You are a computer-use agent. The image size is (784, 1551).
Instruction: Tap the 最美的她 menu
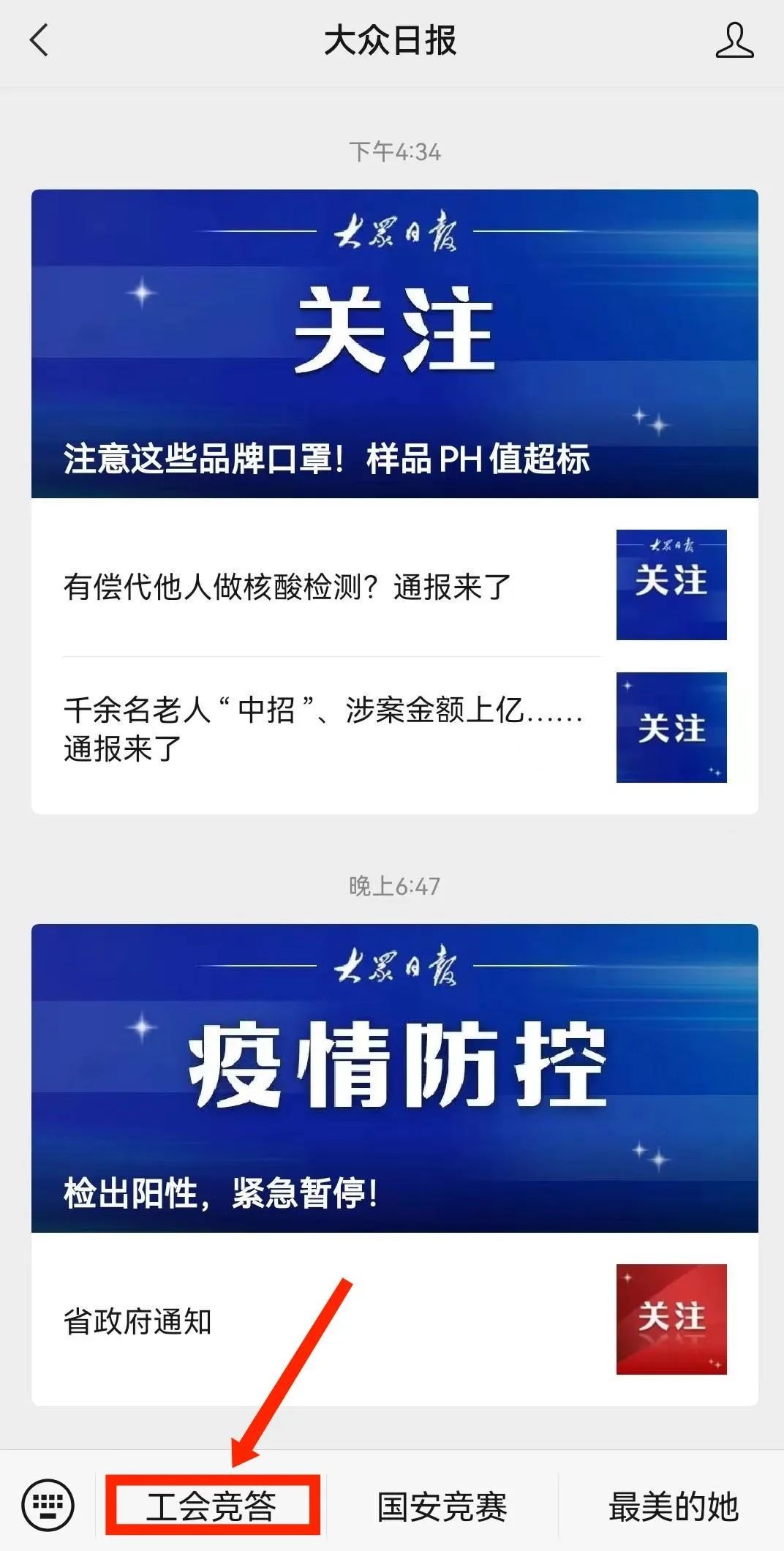tap(673, 1506)
